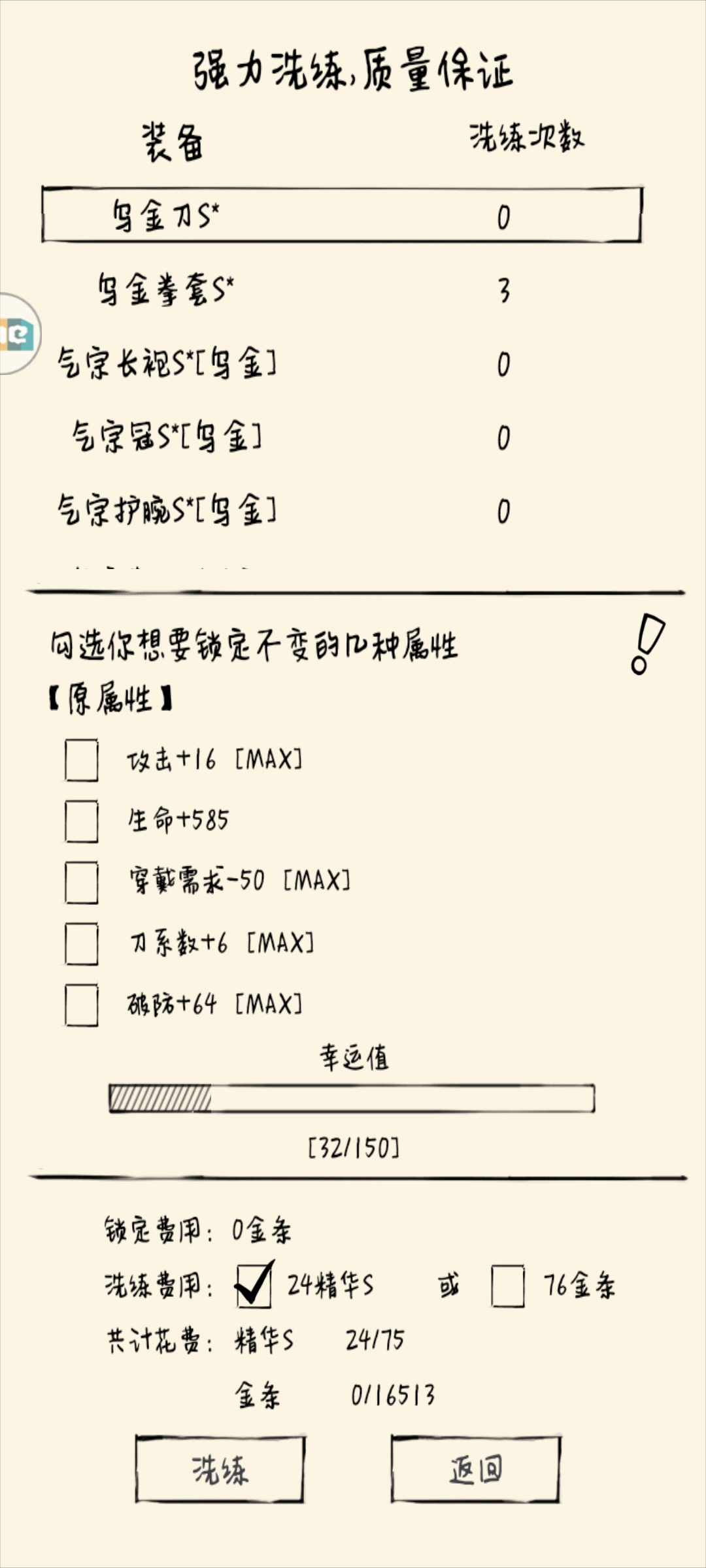
Task: Choose 76金条 as the refining cost
Action: [x=508, y=1286]
